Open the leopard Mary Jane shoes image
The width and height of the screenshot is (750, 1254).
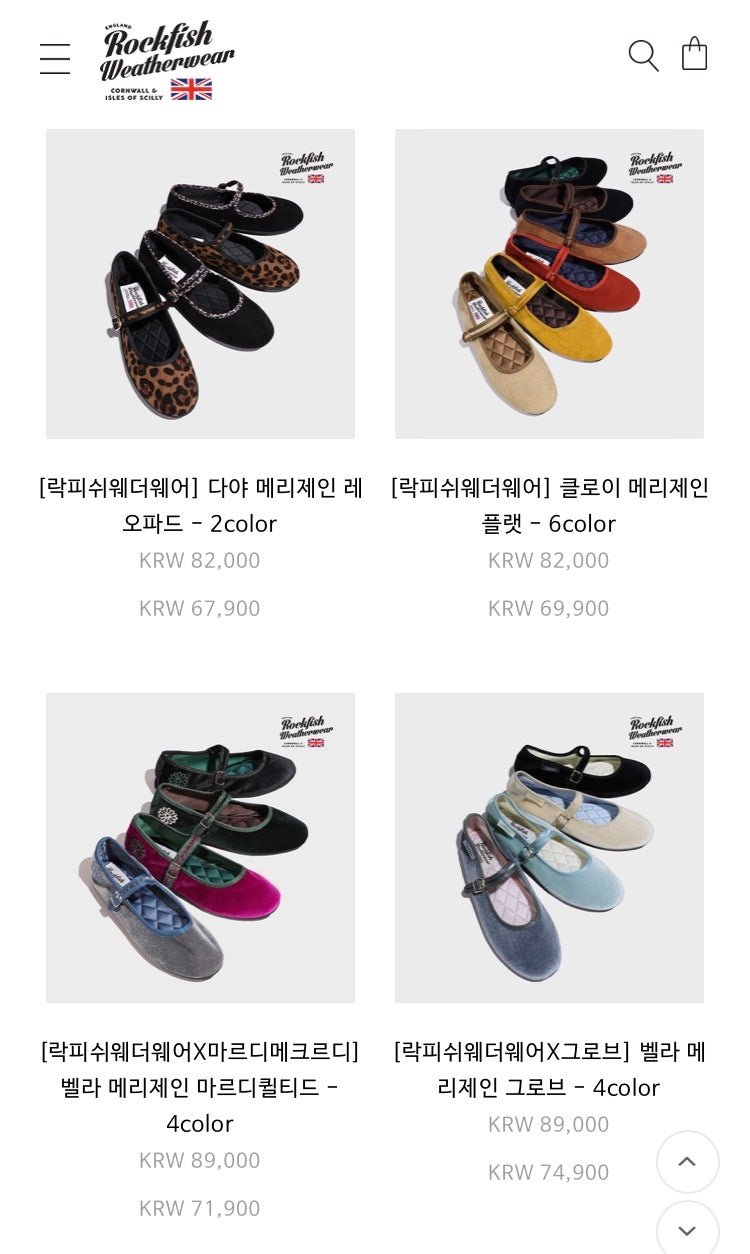(200, 284)
